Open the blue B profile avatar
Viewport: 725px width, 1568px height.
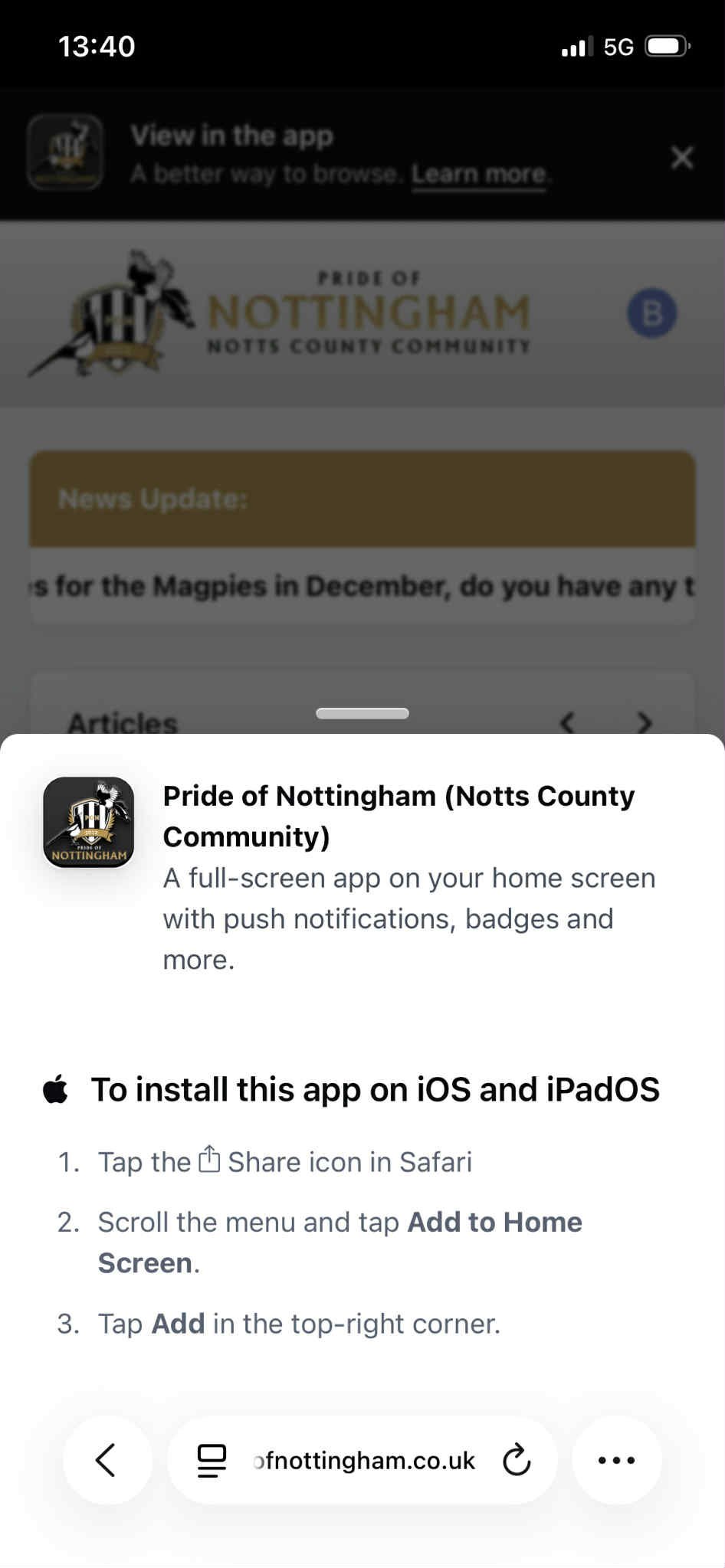pos(651,313)
